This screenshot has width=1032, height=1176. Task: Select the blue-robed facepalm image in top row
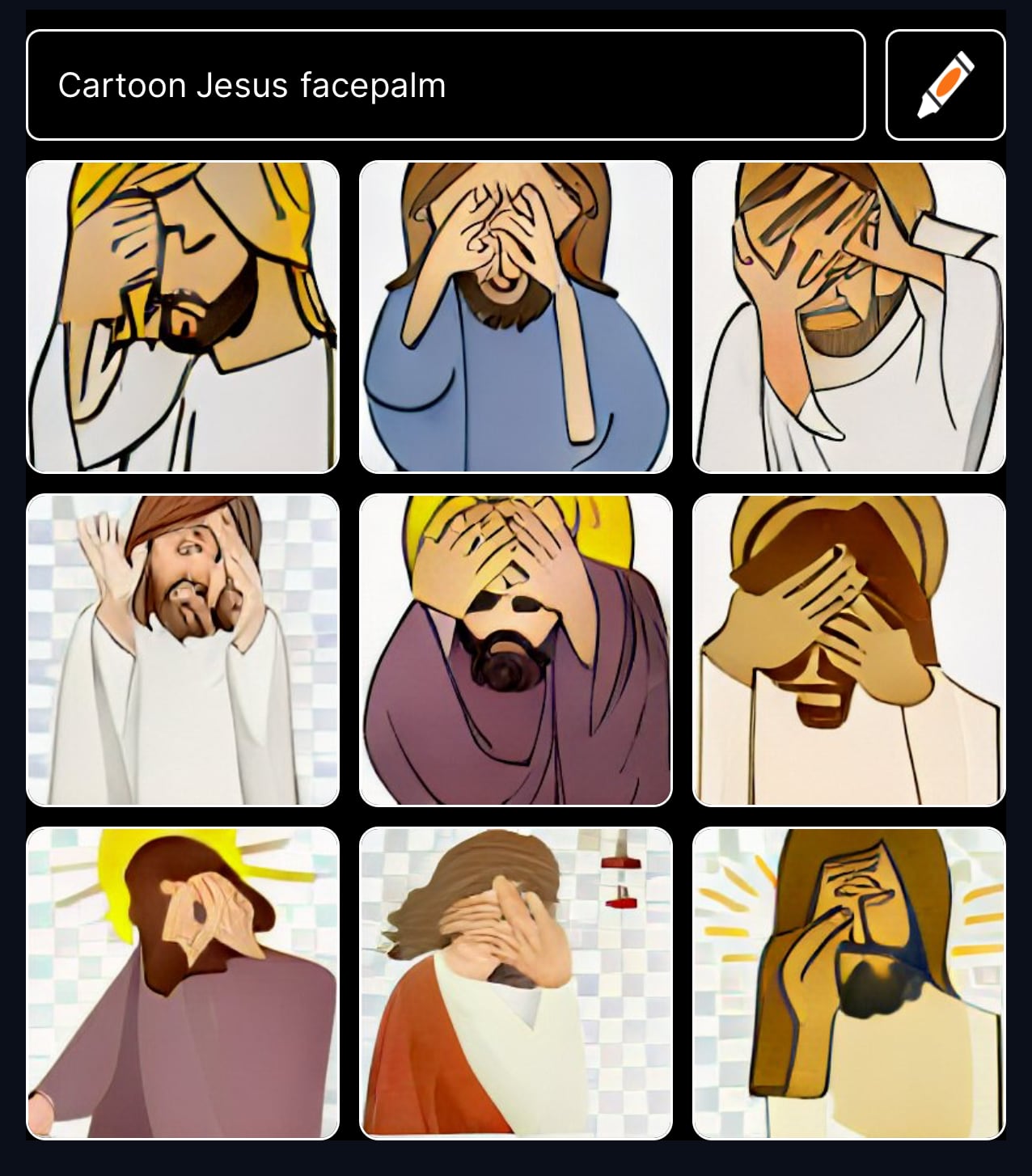point(515,318)
